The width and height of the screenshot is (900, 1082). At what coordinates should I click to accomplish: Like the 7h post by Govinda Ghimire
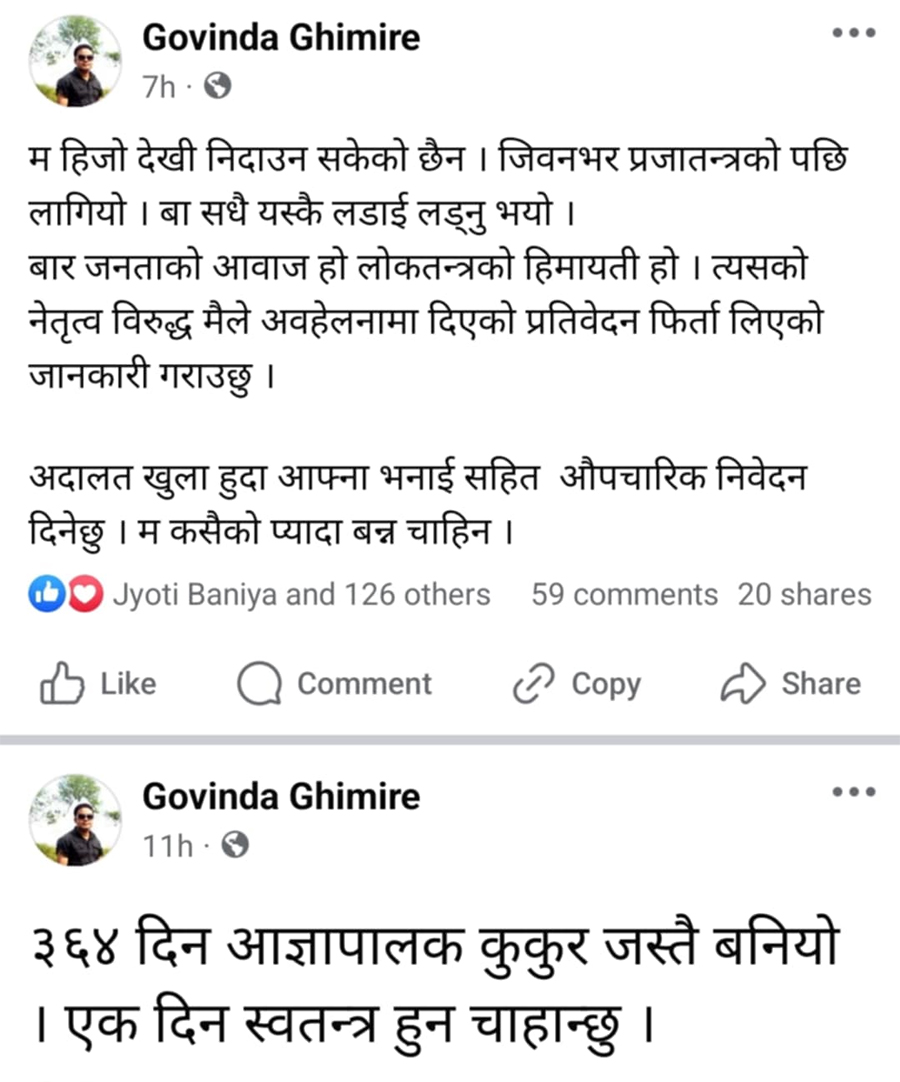click(x=98, y=684)
